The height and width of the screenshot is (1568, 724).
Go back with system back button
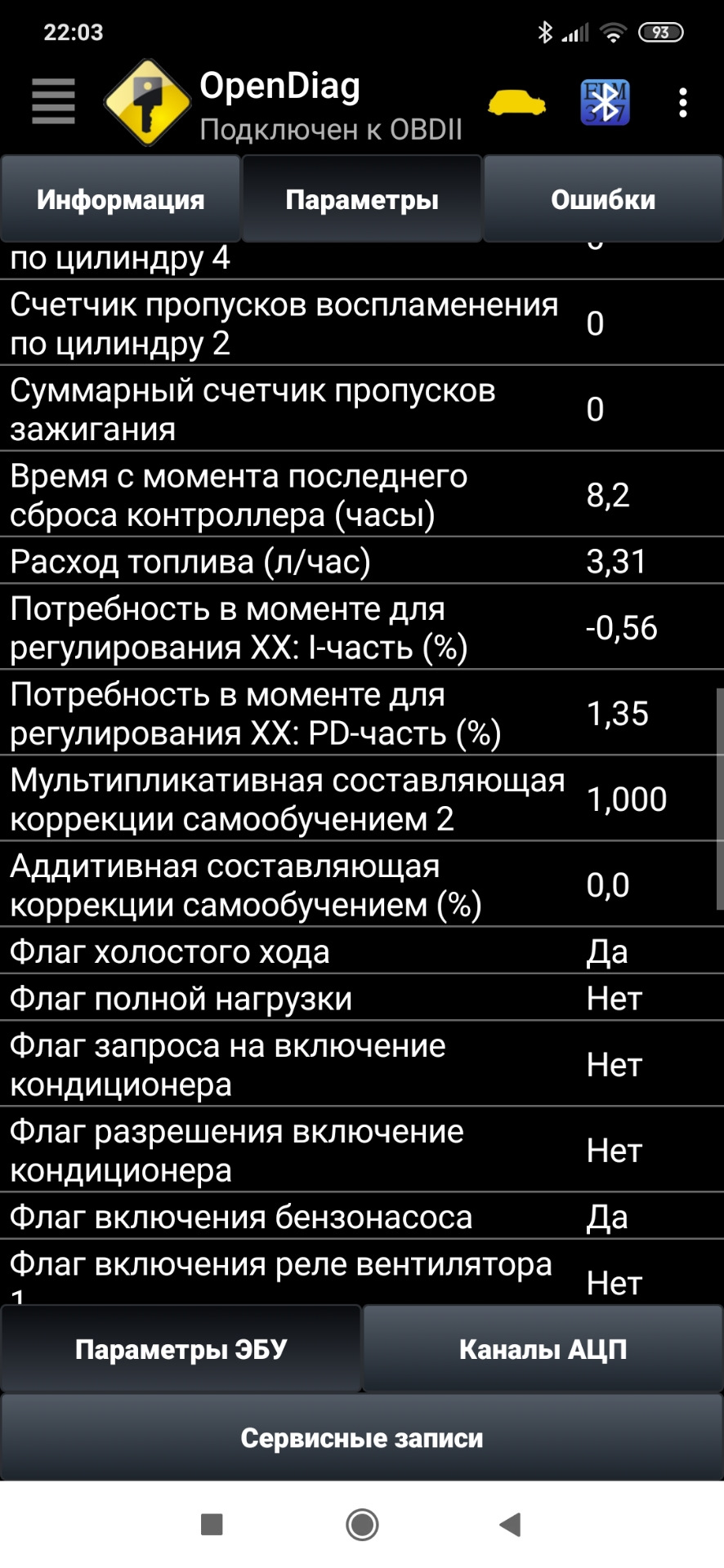511,1524
